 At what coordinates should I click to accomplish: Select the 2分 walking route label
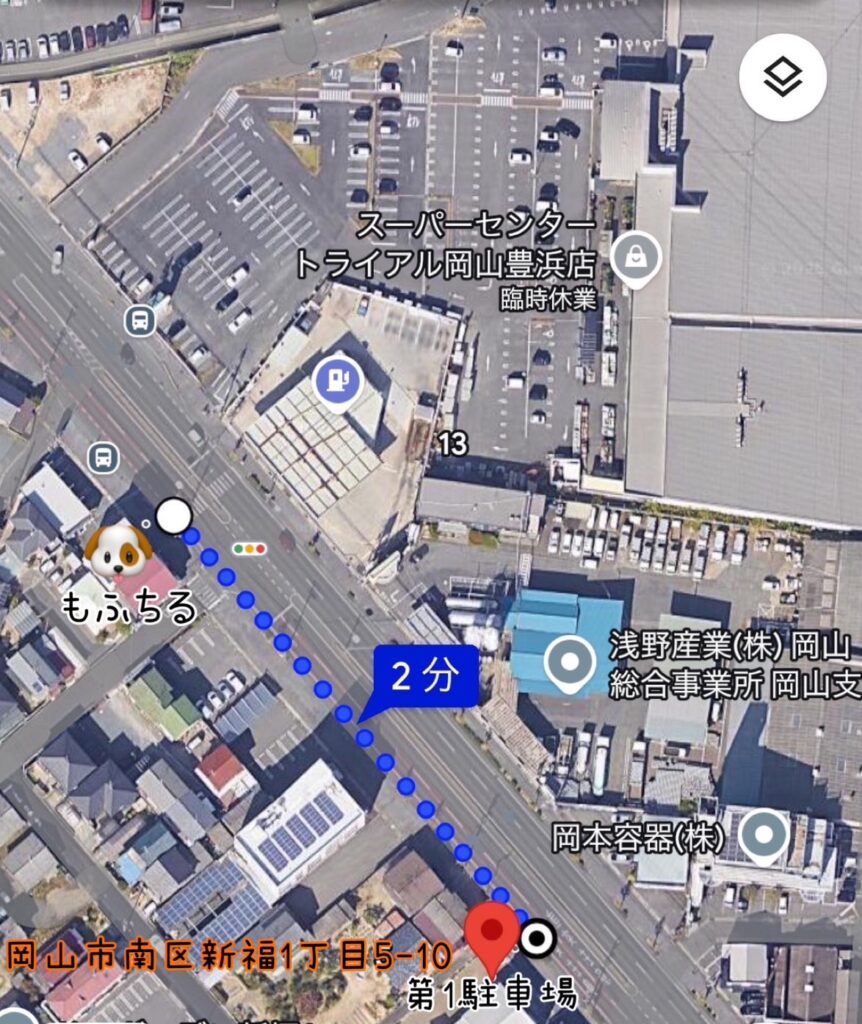(423, 678)
